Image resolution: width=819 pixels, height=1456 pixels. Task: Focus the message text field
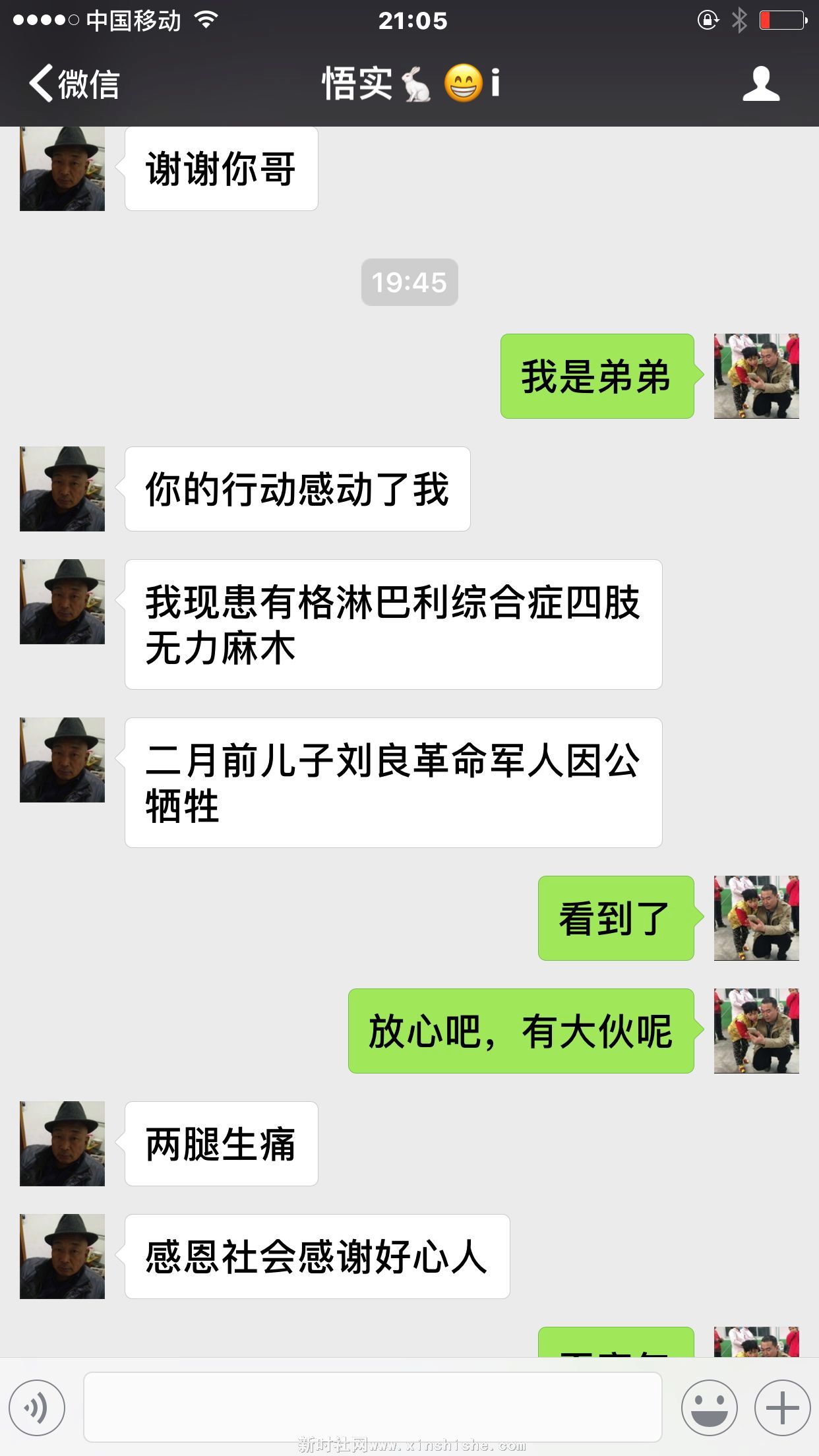pyautogui.click(x=373, y=1407)
